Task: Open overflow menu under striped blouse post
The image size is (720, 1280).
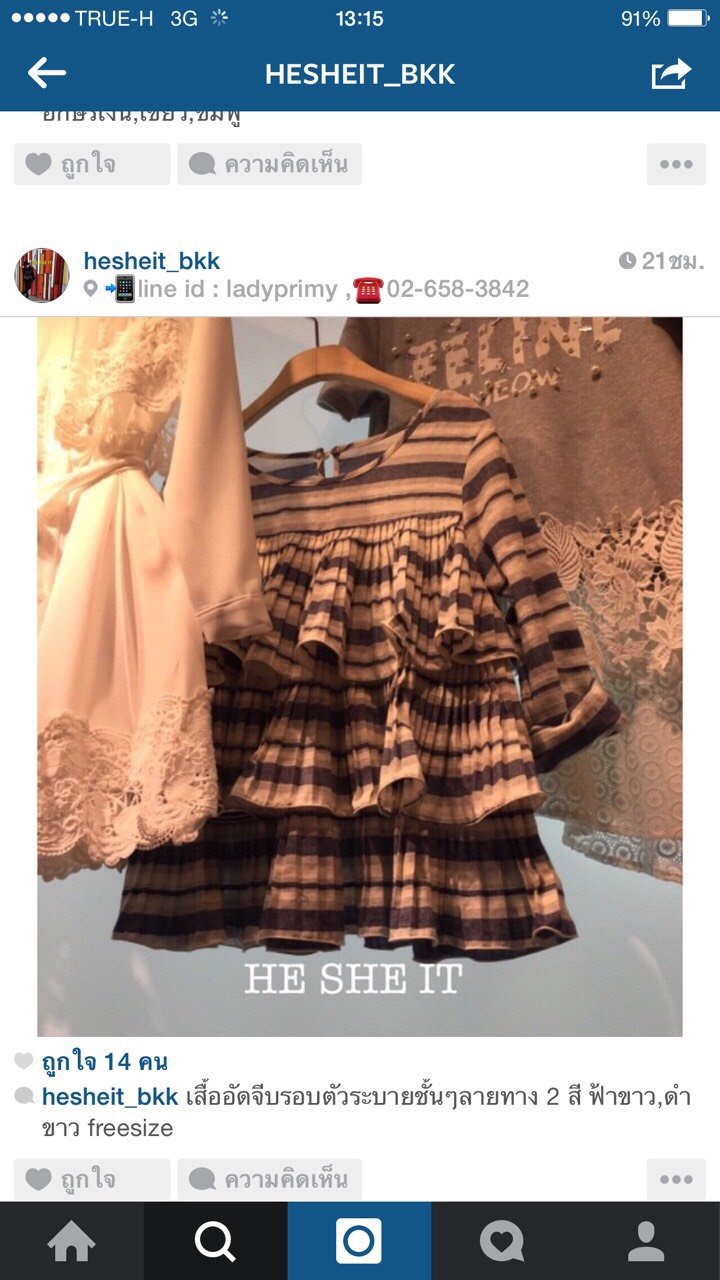Action: point(676,1179)
